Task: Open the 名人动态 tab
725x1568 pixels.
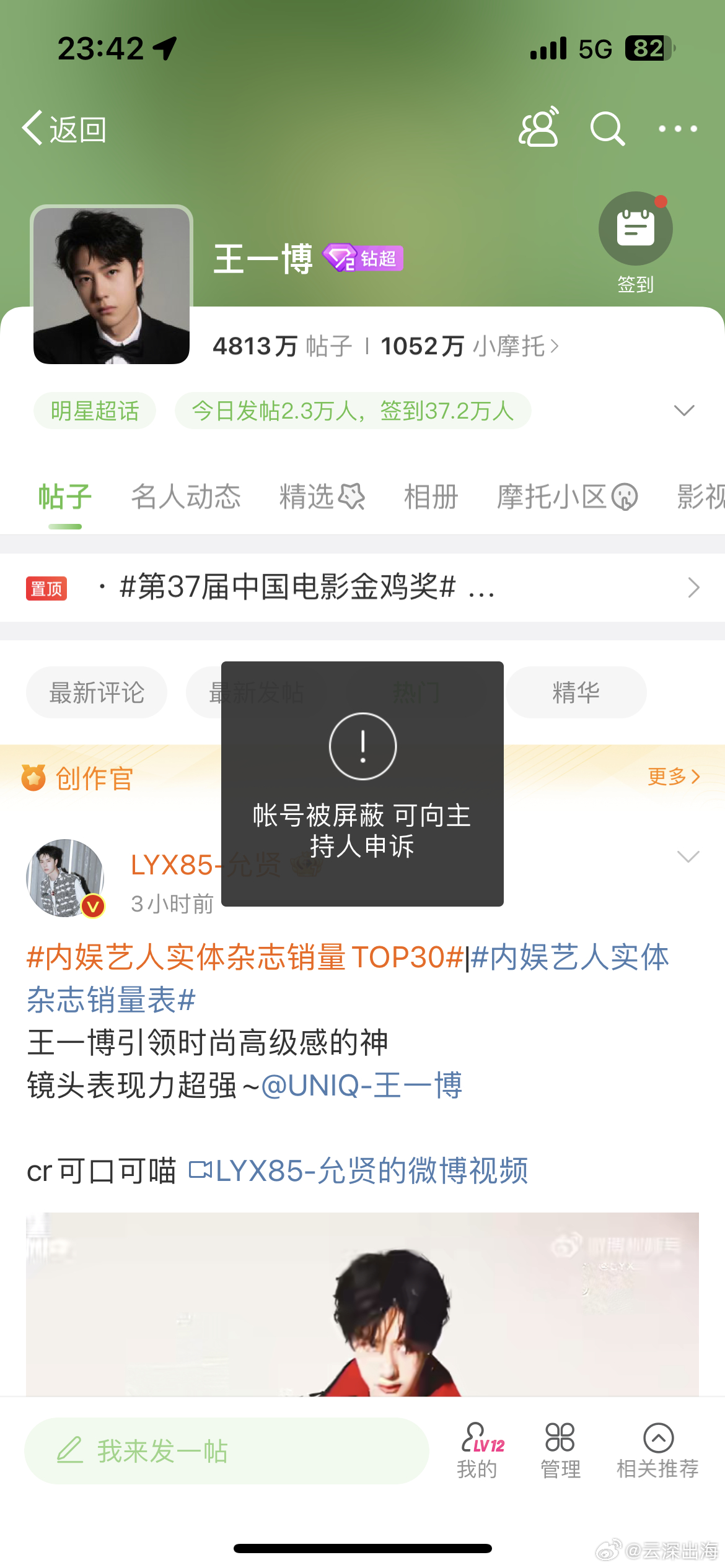Action: 187,496
